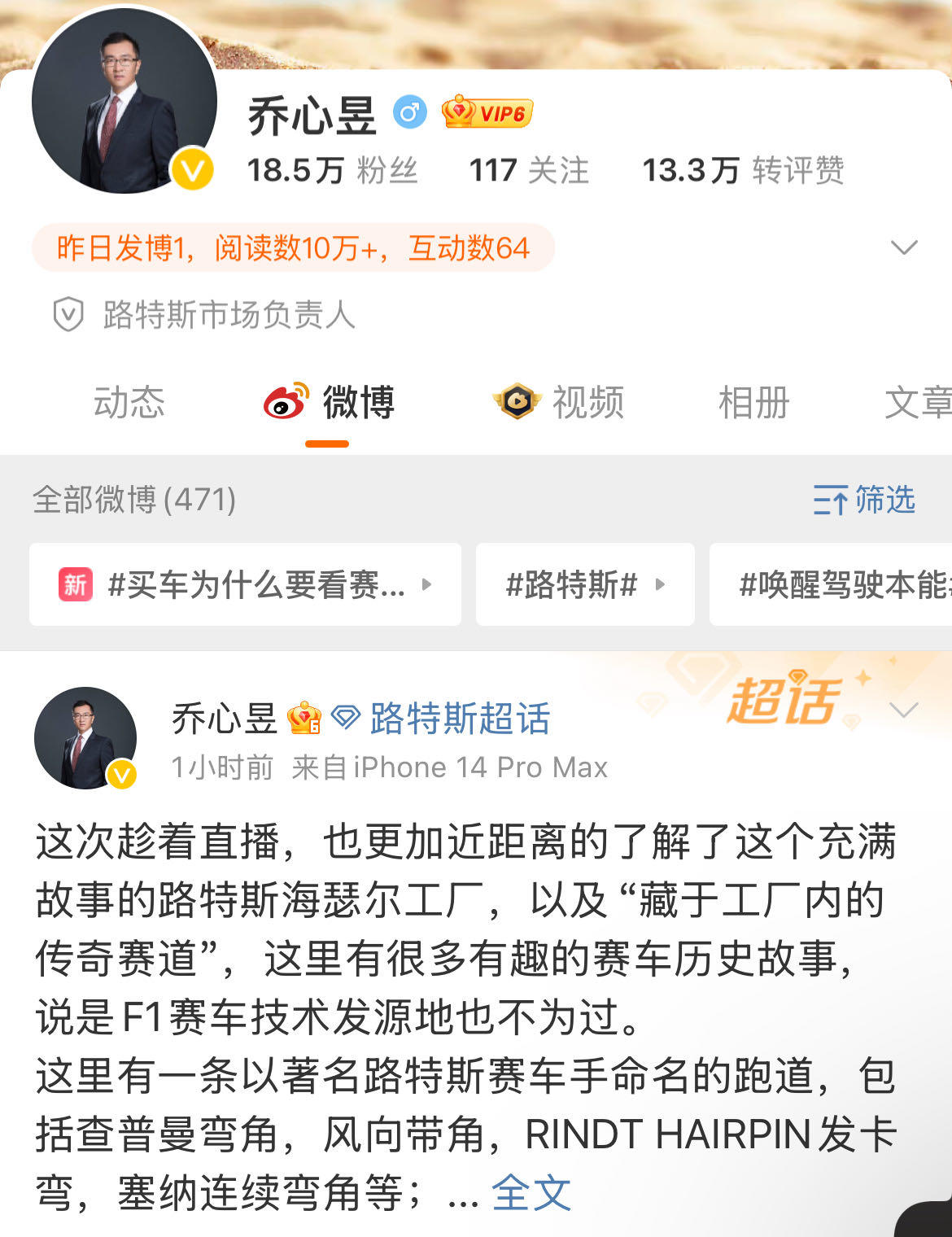View the 18.5万 followers list
The height and width of the screenshot is (1237, 952).
point(332,171)
